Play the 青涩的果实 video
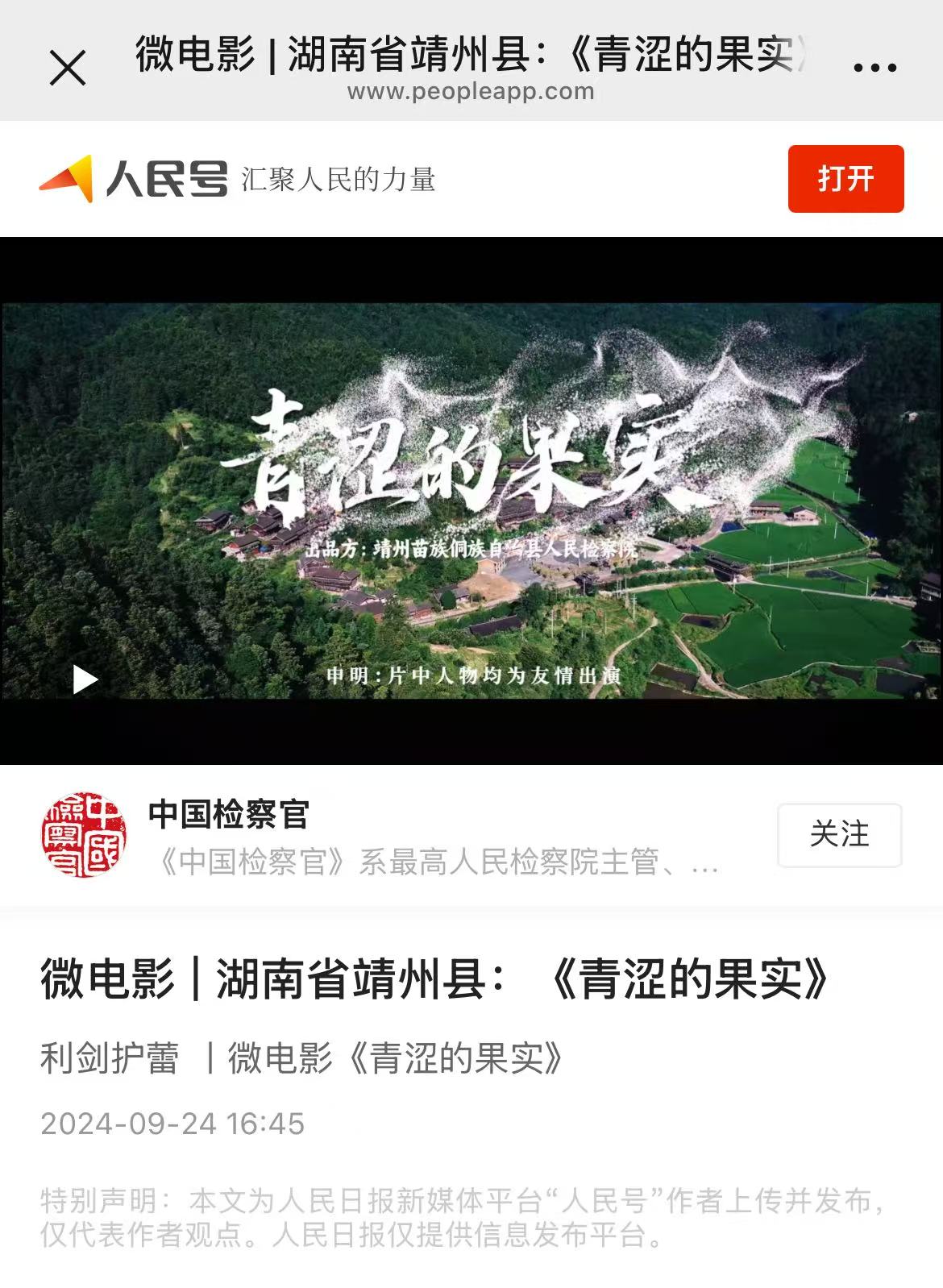This screenshot has width=943, height=1288. [x=85, y=679]
